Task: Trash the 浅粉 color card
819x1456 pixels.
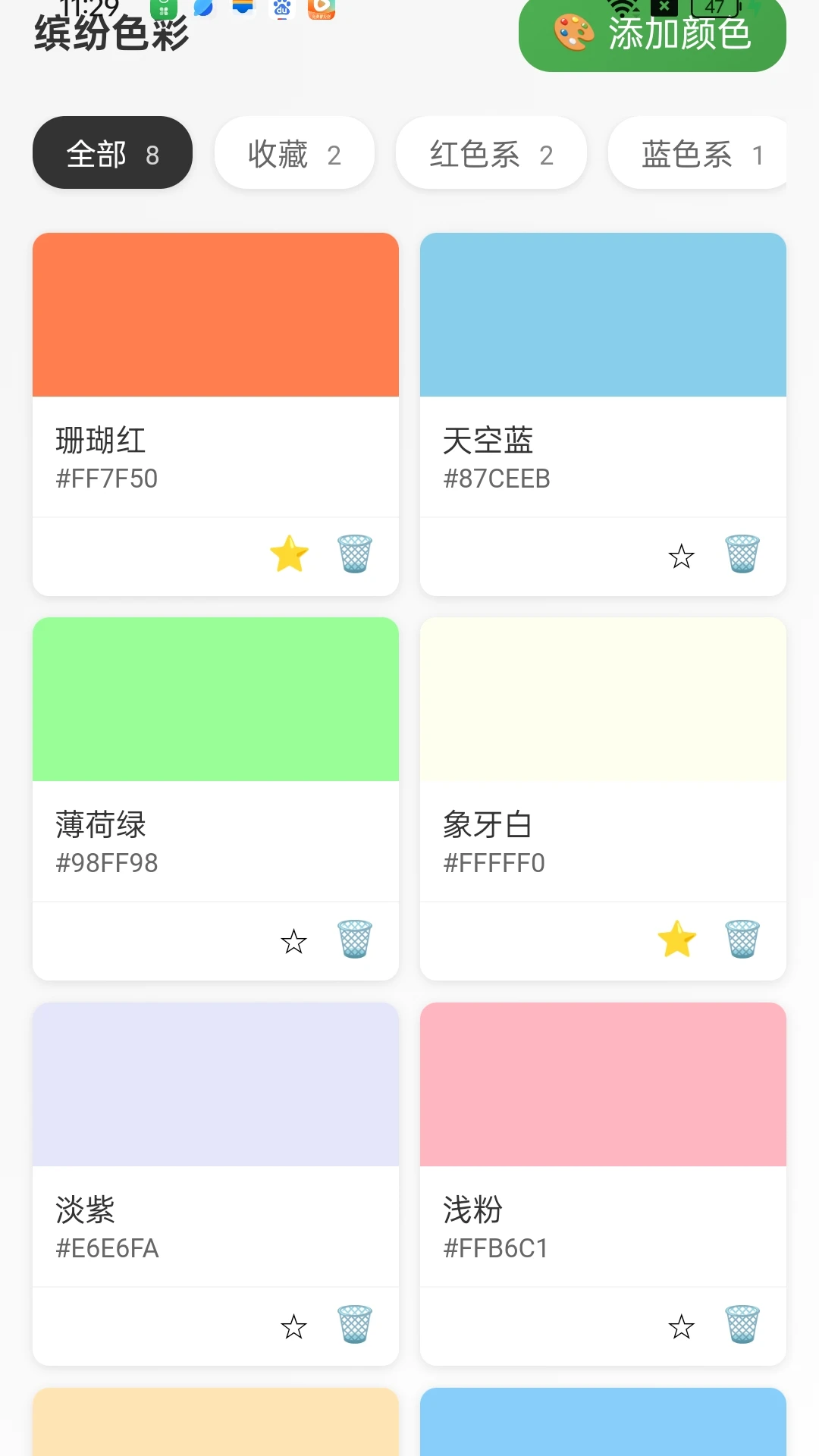Action: coord(742,1325)
